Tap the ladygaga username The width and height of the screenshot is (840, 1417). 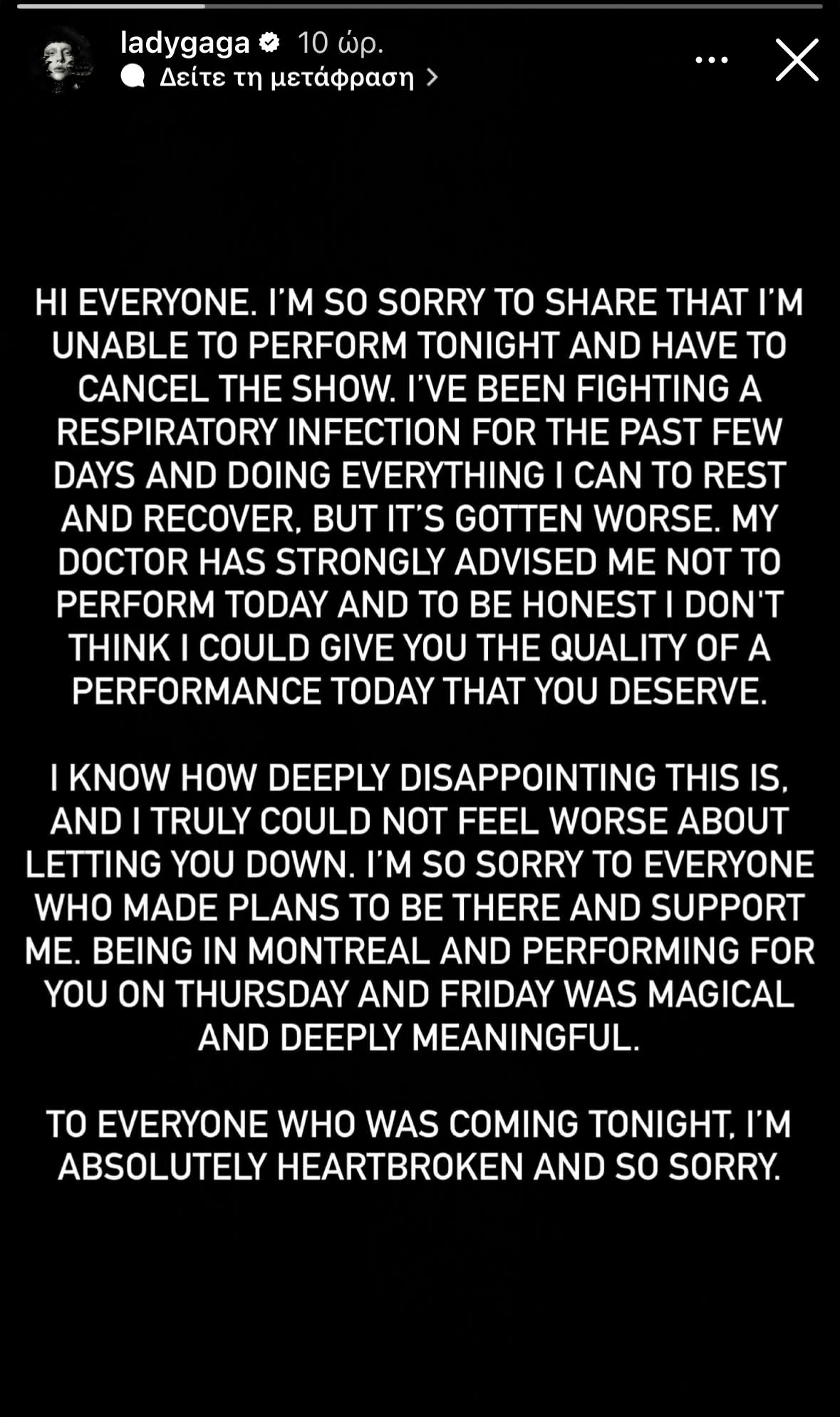coord(185,43)
